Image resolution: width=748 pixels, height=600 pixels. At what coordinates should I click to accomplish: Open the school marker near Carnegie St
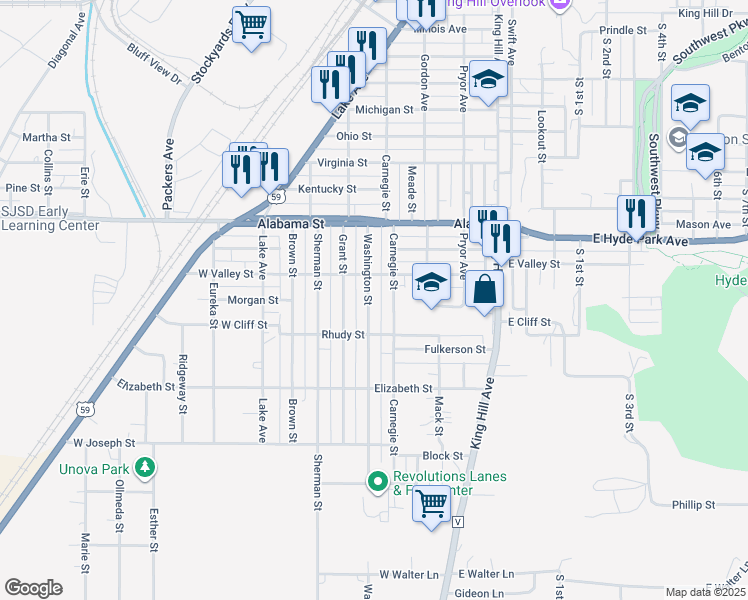(431, 284)
